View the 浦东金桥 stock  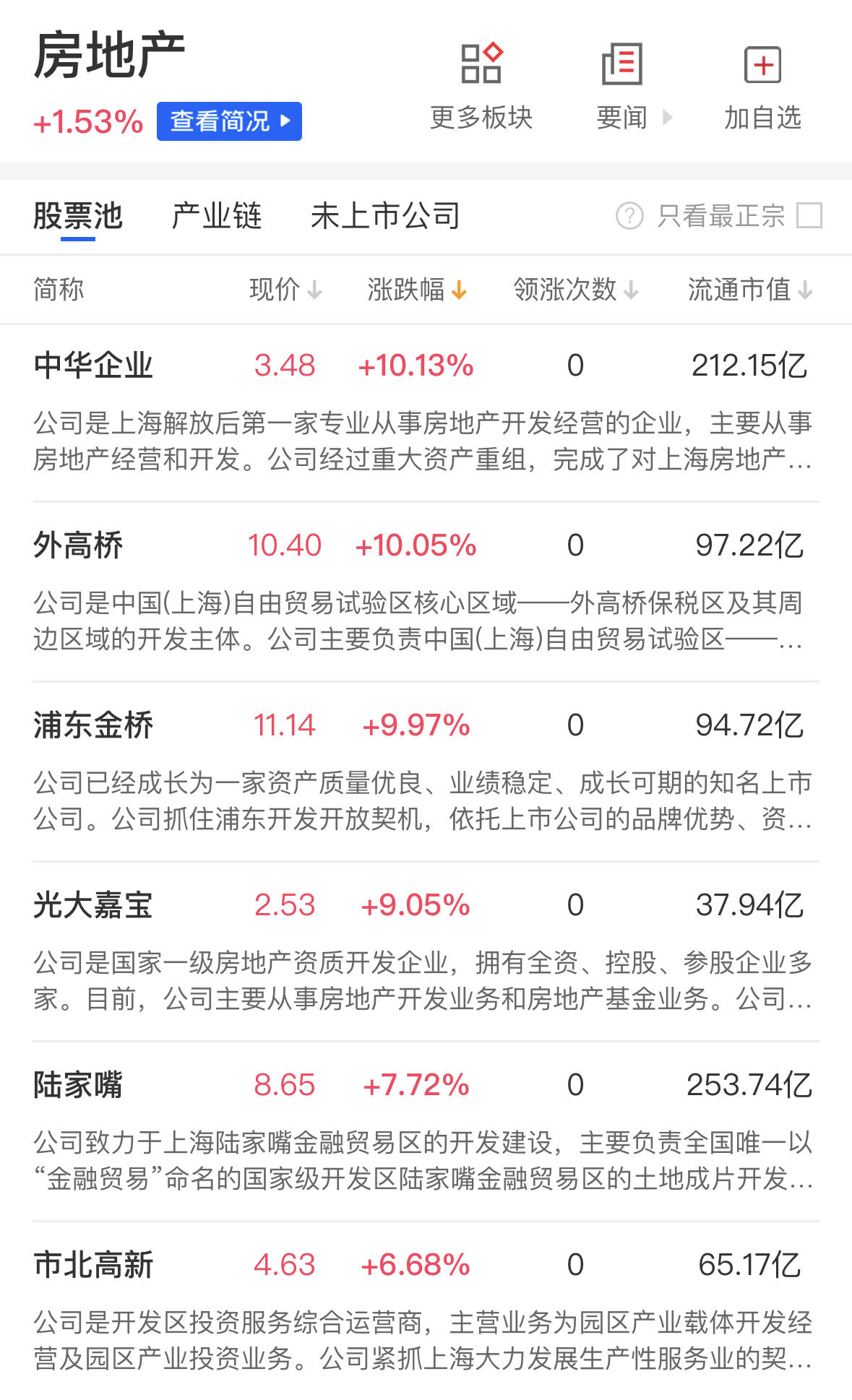pos(94,725)
